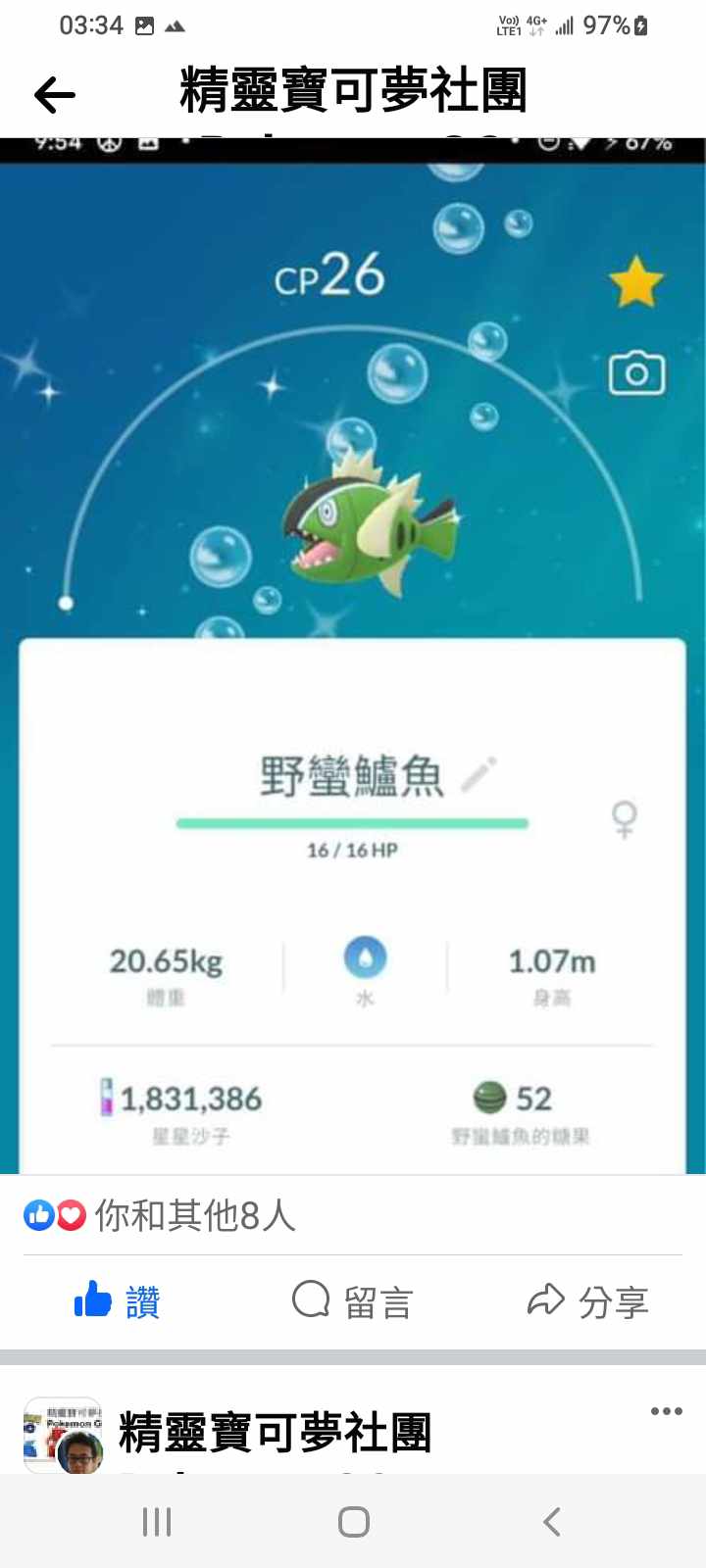Share the post with 分享
This screenshot has width=706, height=1568.
click(x=588, y=1301)
